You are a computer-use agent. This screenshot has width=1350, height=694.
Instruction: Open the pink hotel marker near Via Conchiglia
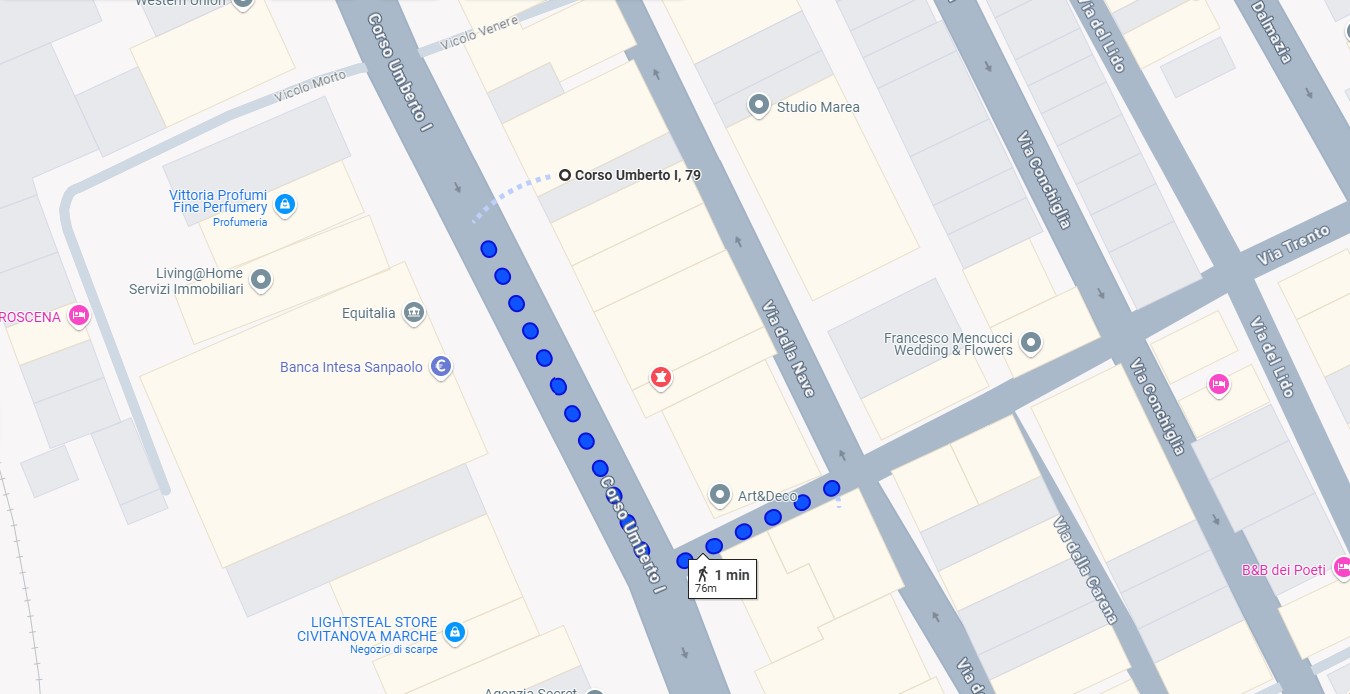click(1218, 383)
